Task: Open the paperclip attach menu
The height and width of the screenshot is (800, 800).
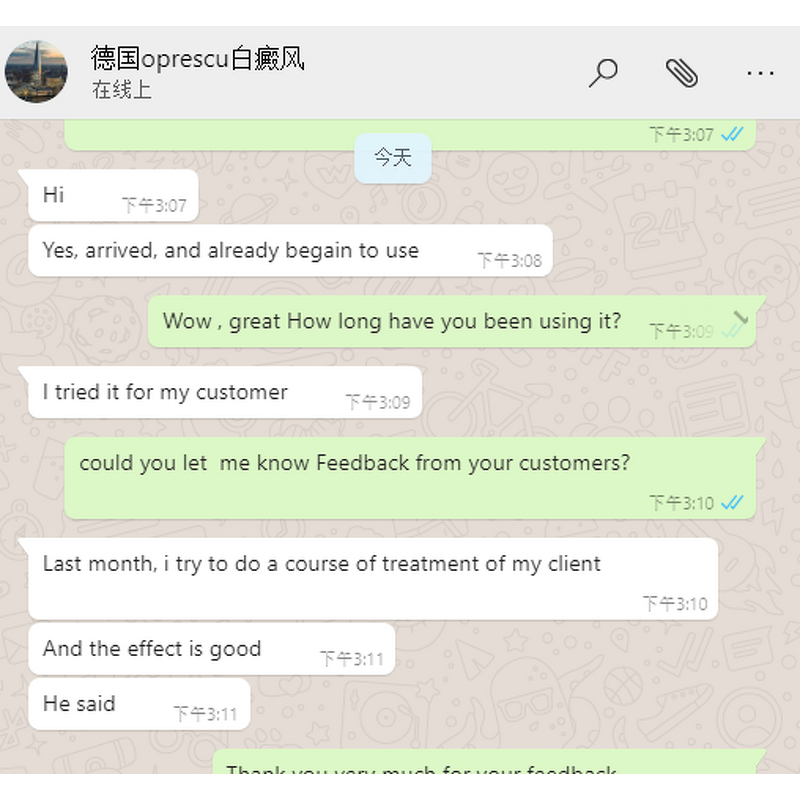Action: 681,72
